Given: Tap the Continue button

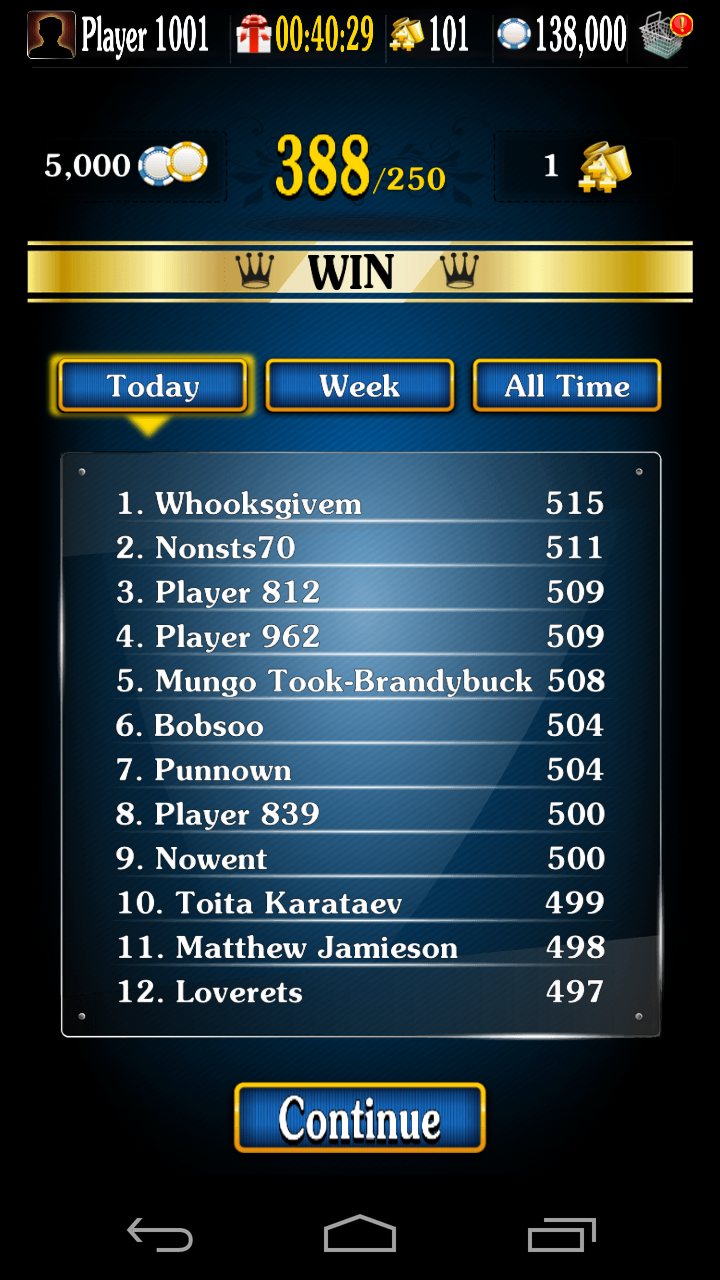Looking at the screenshot, I should tap(360, 1118).
